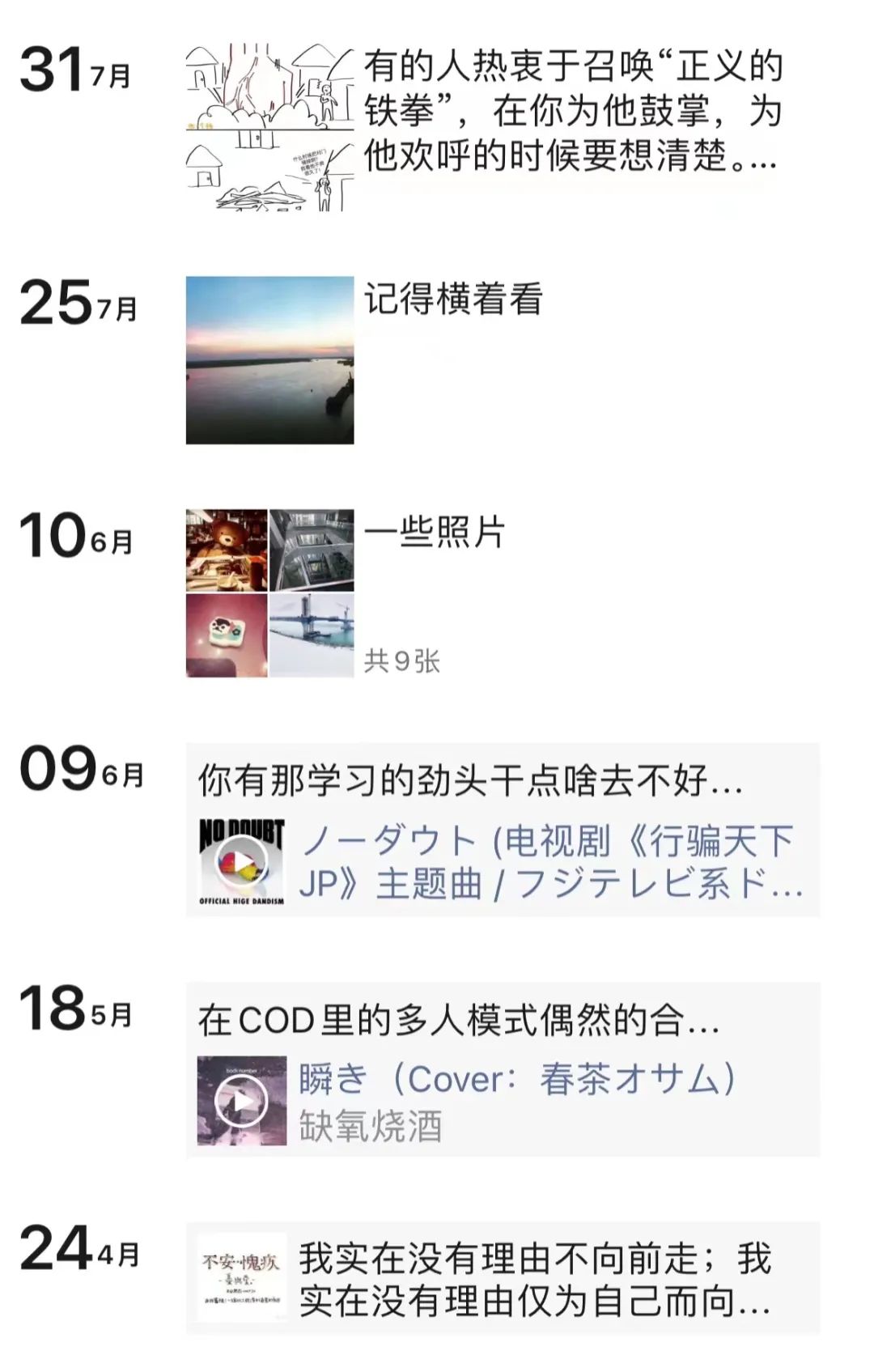Open the sunset photo post 记得横着看

tap(269, 360)
